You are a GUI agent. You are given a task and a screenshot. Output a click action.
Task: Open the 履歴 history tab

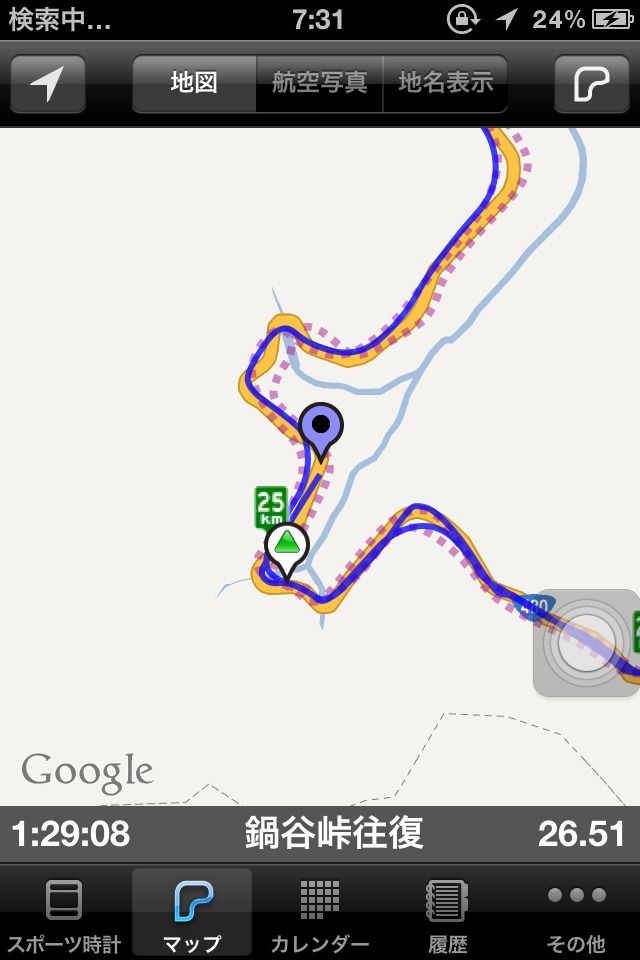(x=448, y=912)
